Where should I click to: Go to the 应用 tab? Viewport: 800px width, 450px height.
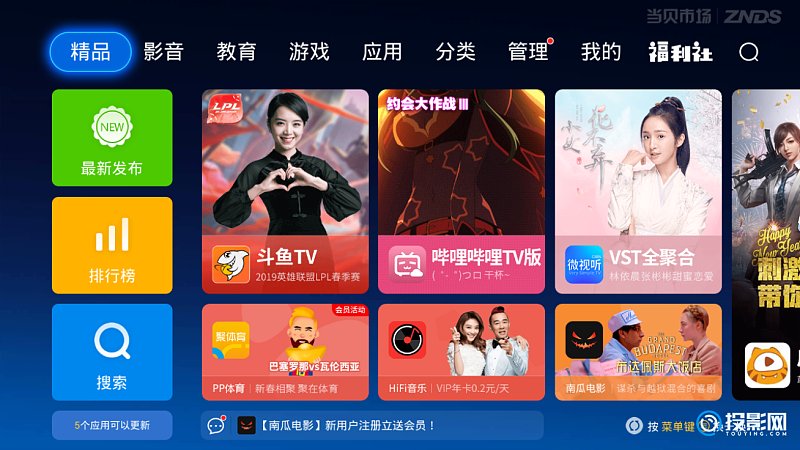point(382,52)
